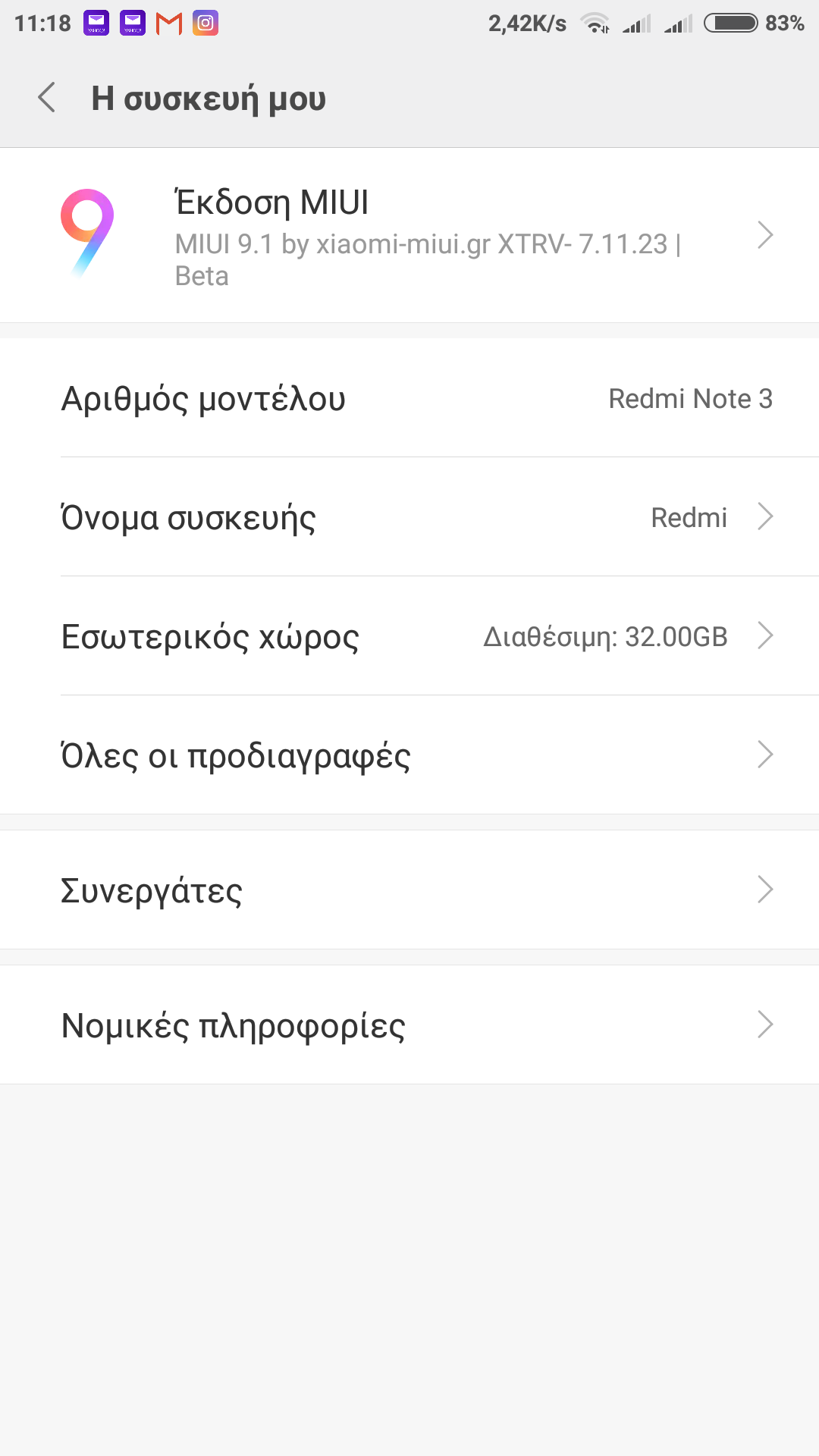View Όλες οι προδιαγραφές

(x=409, y=755)
